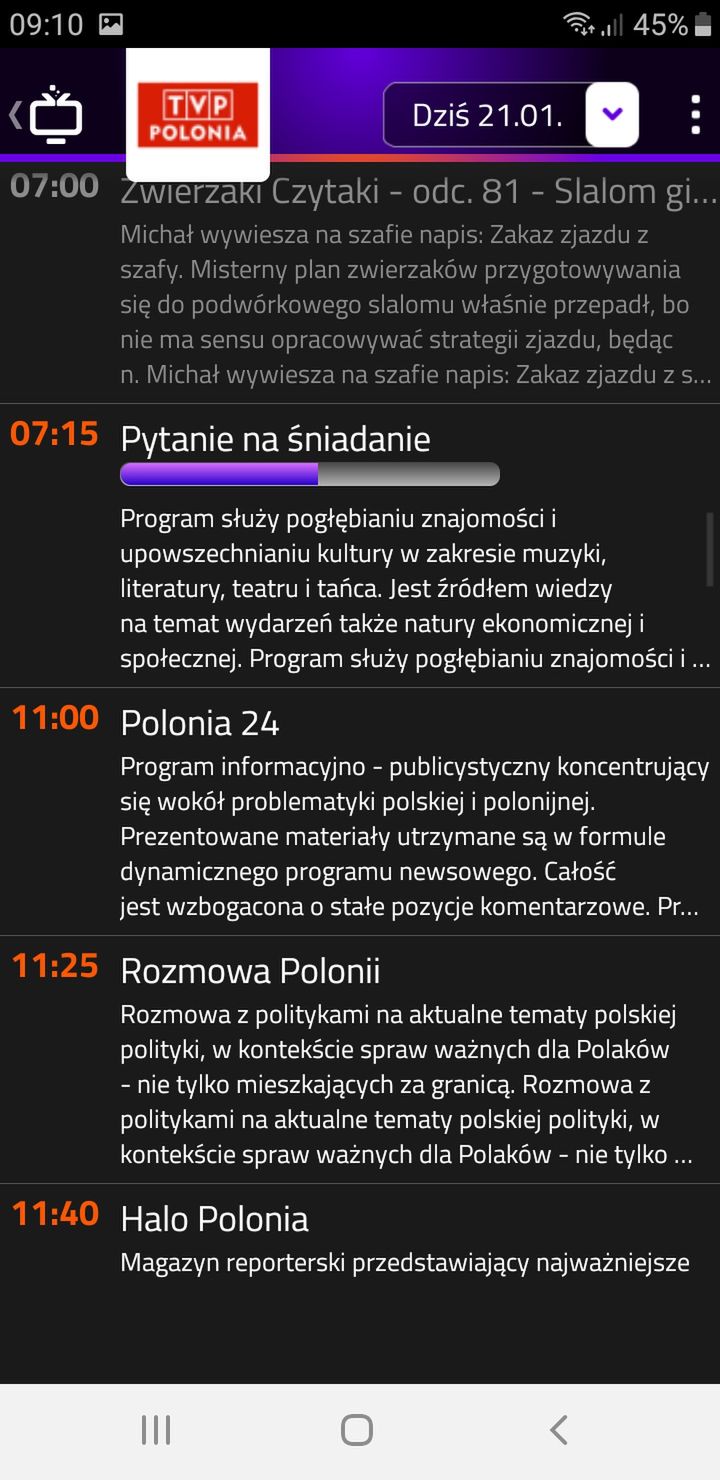The image size is (720, 1480).
Task: Select the TVP Polonia channel logo
Action: point(198,115)
